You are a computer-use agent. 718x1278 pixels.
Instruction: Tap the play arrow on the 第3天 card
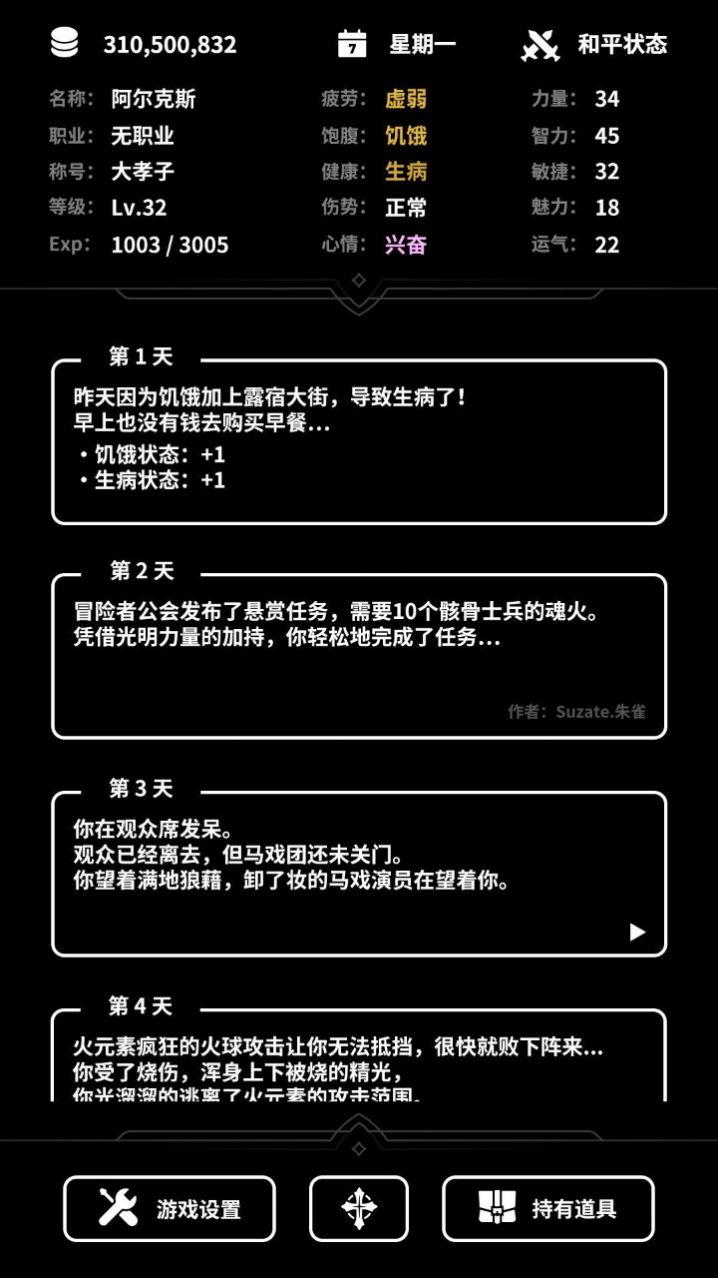point(637,932)
